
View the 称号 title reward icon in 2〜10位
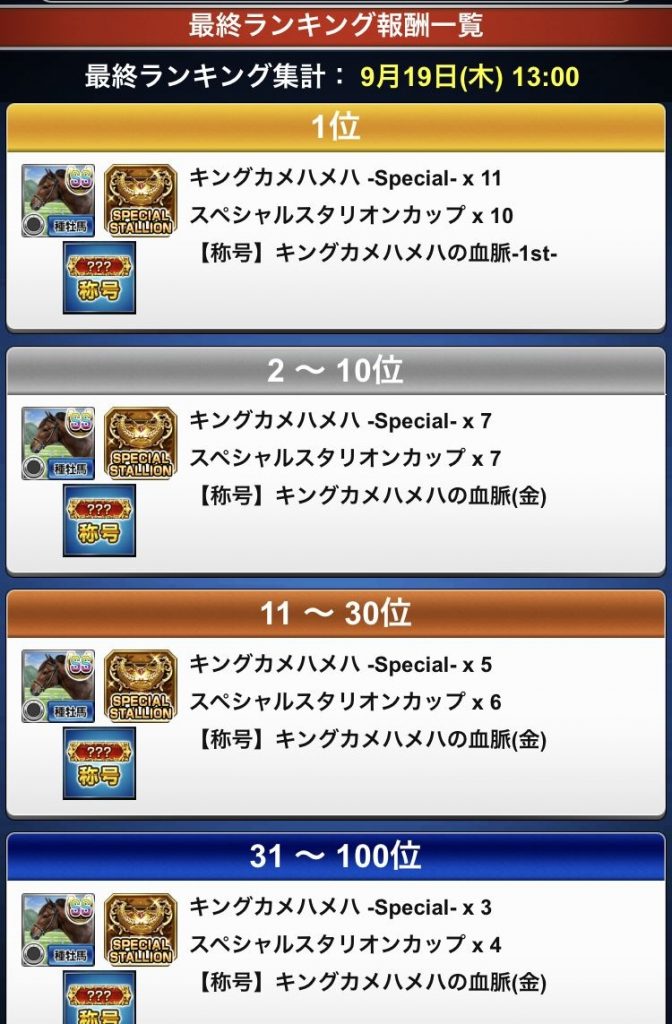(99, 520)
